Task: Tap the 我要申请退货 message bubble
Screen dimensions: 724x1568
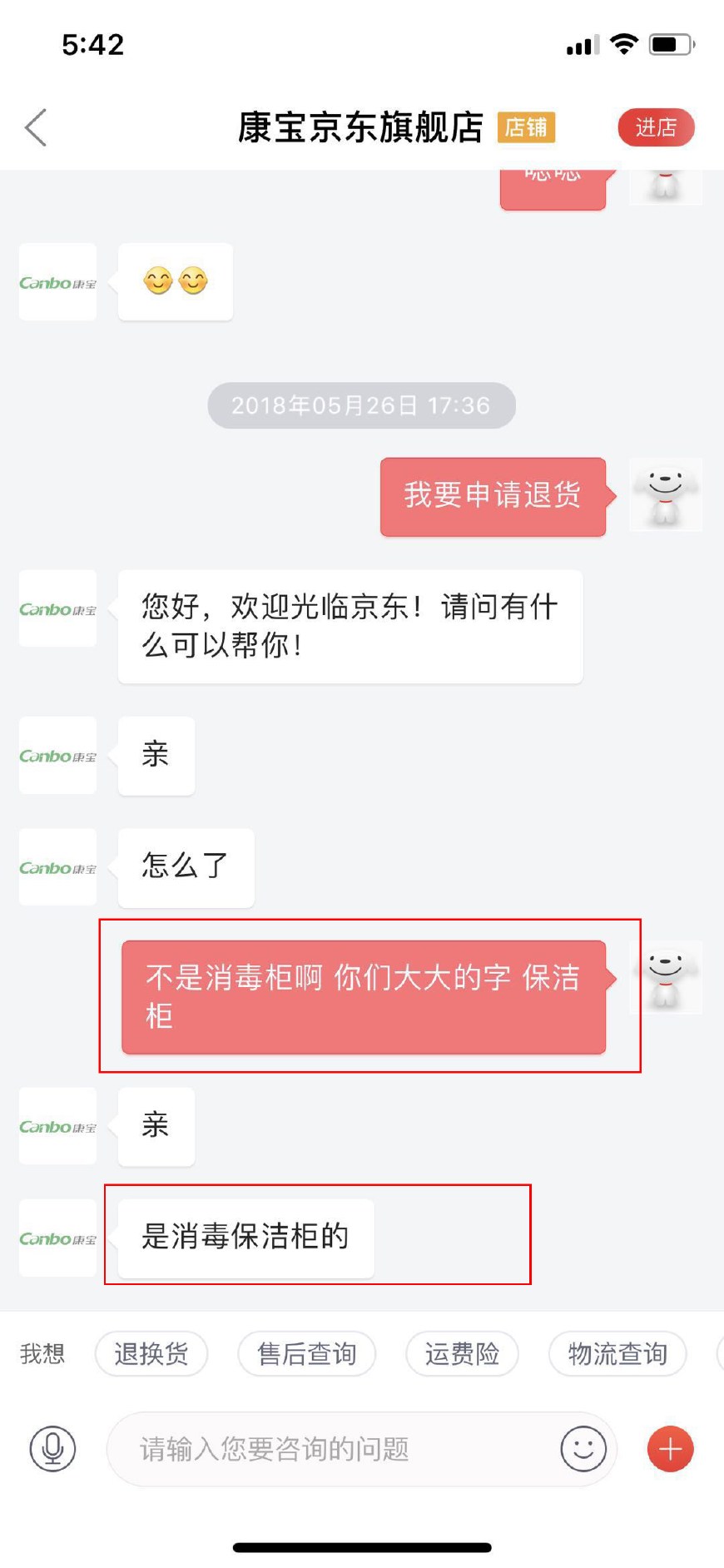Action: [x=493, y=496]
